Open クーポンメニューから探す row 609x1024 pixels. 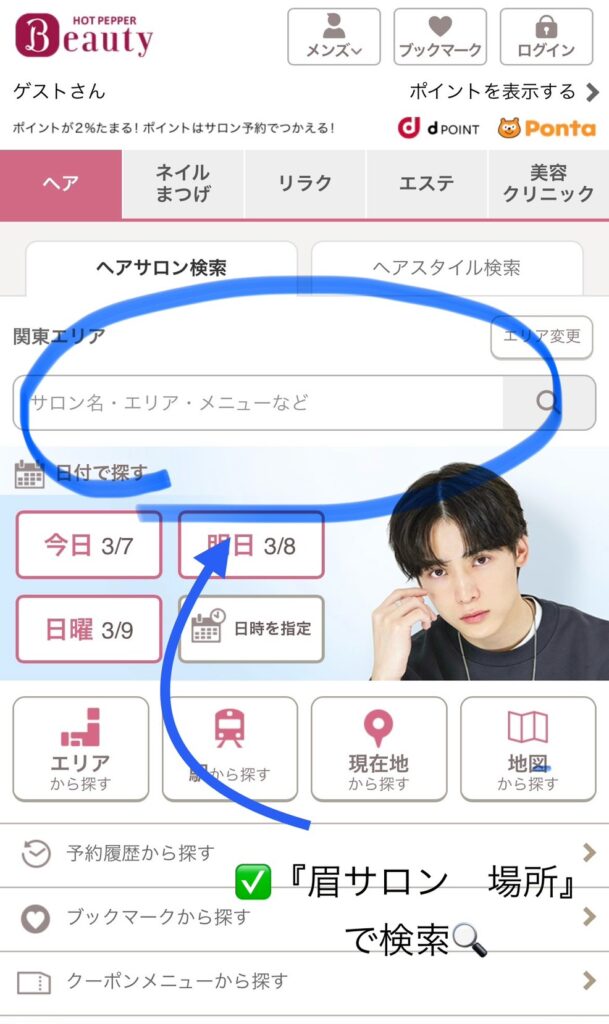click(x=300, y=980)
